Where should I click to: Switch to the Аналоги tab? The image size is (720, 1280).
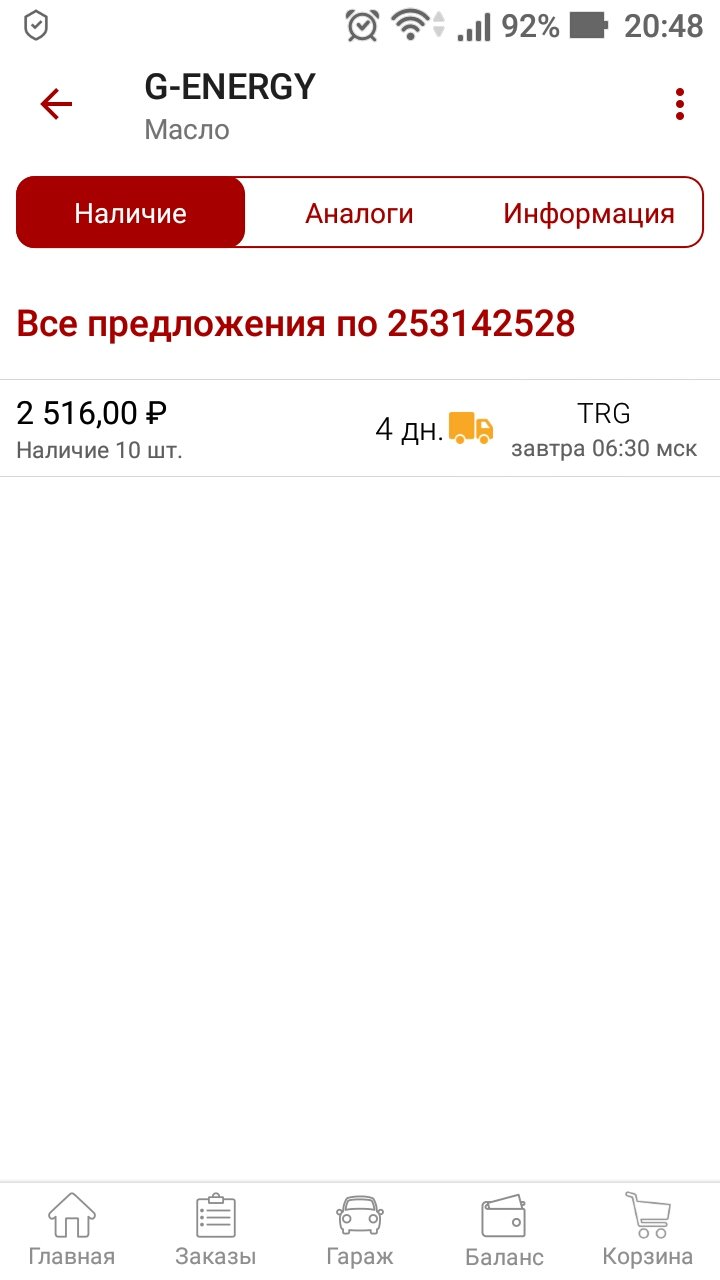pyautogui.click(x=359, y=213)
